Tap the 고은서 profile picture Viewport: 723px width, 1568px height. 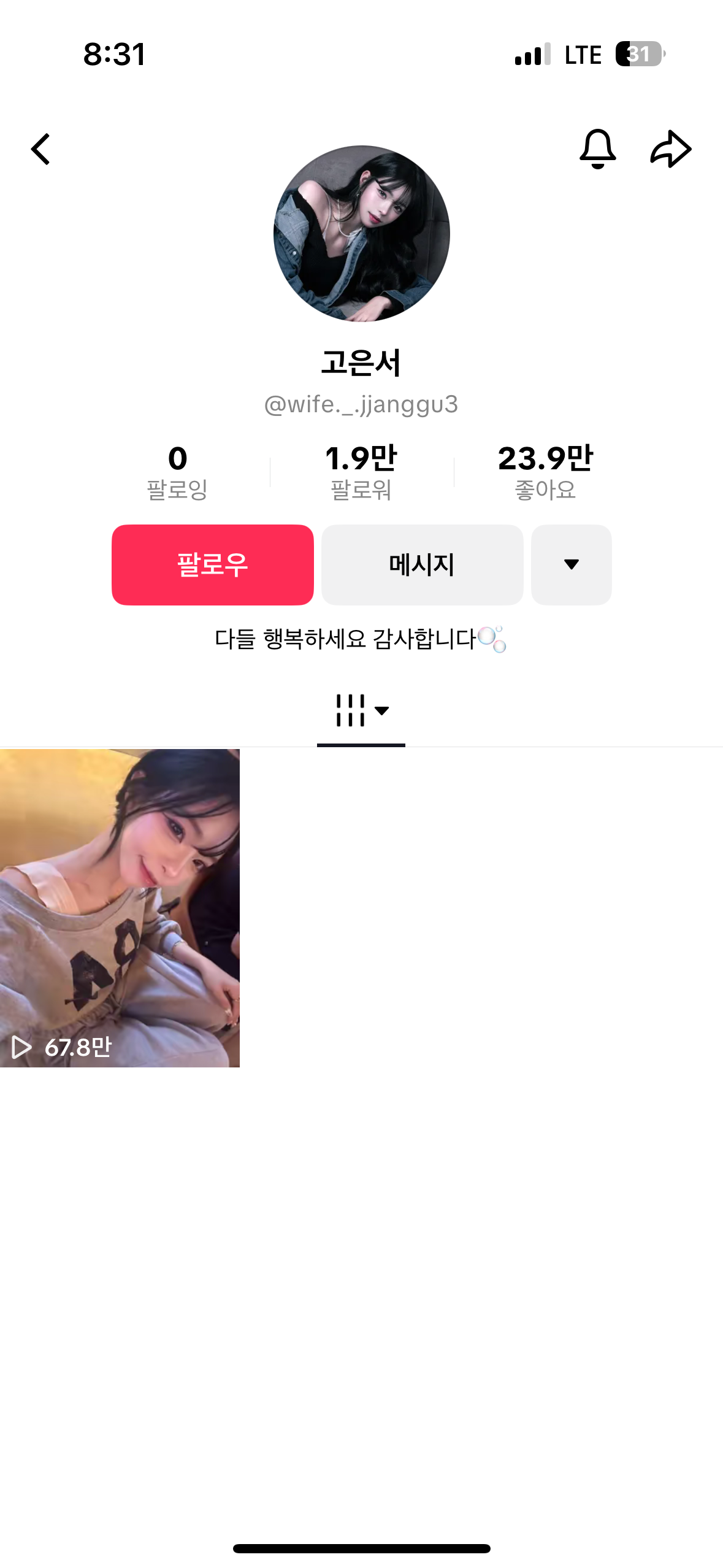point(361,234)
